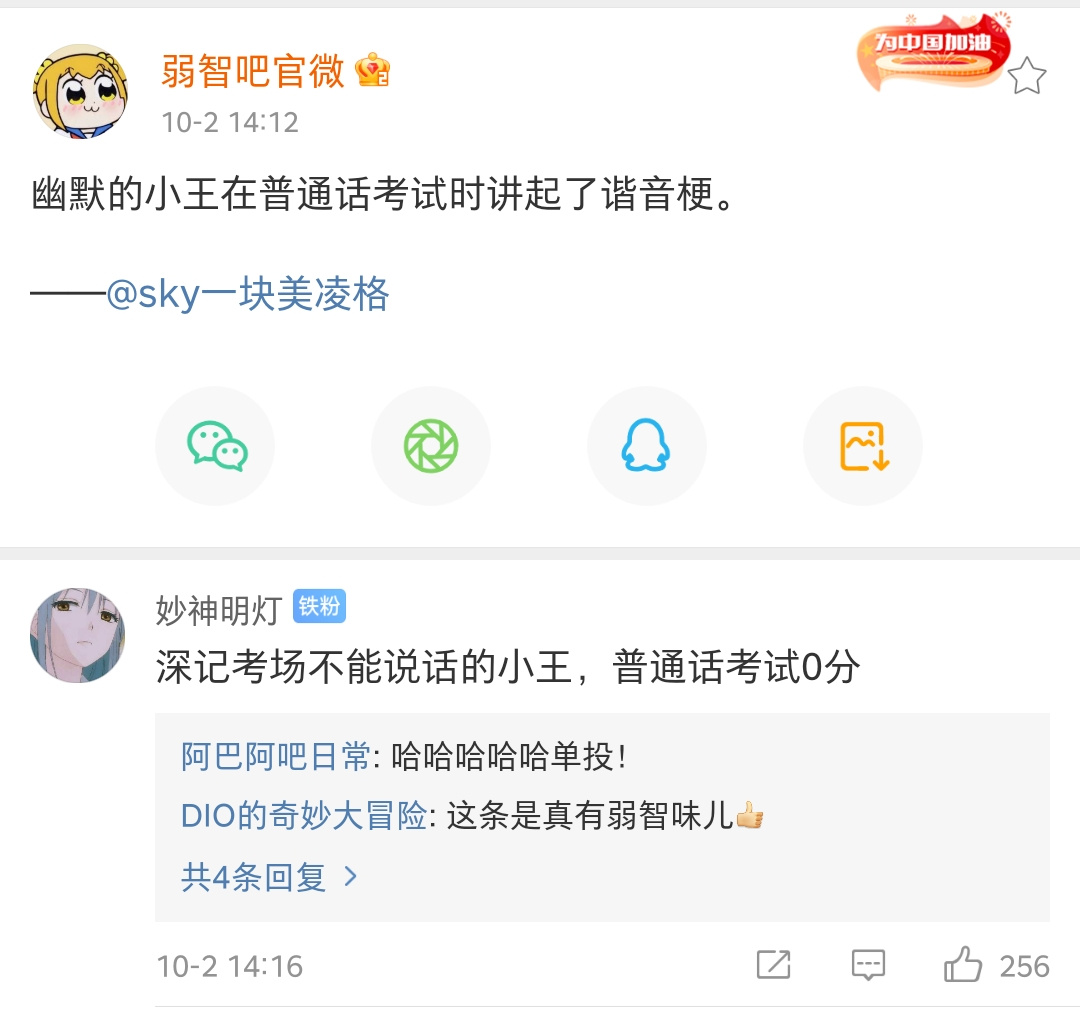The height and width of the screenshot is (1010, 1080).
Task: Open 妙神明灯's avatar
Action: (x=78, y=635)
